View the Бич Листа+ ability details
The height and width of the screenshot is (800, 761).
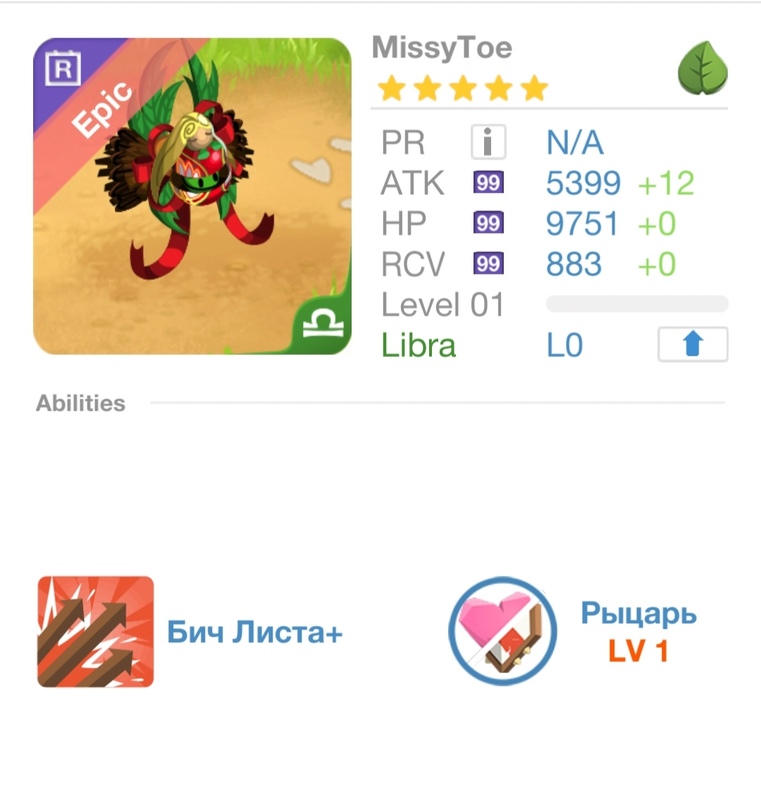(x=96, y=631)
